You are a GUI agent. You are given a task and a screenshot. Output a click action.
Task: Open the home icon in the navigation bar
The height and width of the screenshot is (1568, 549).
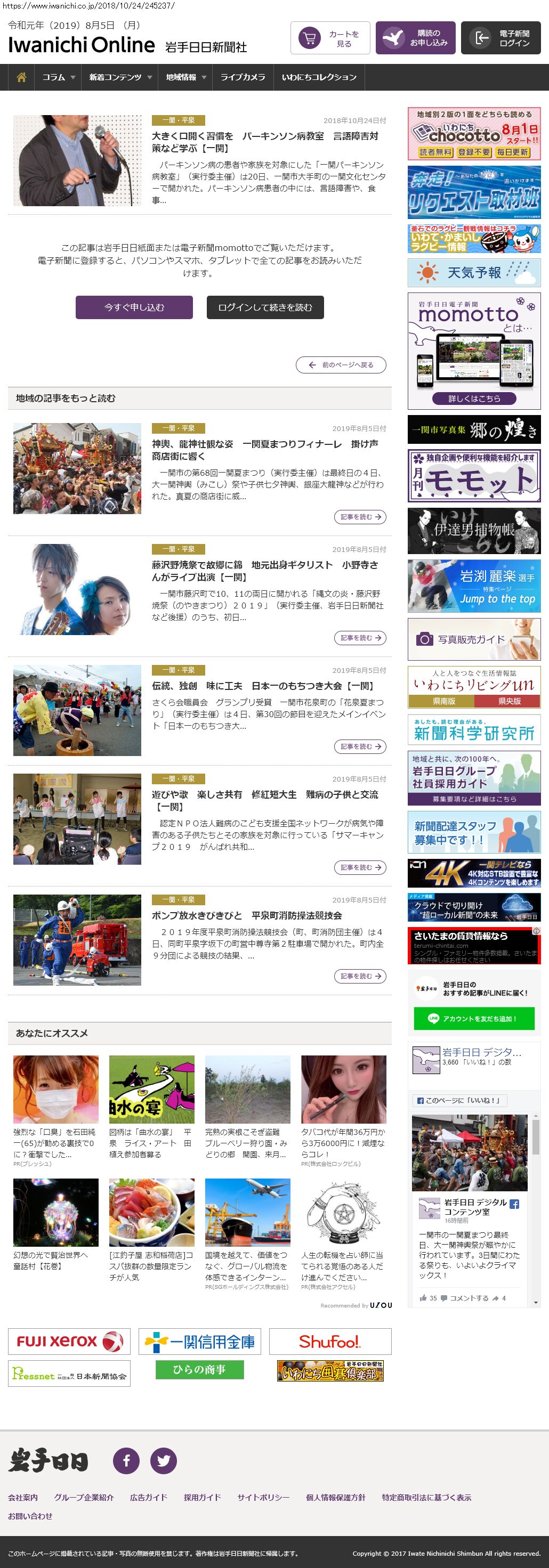pos(21,77)
